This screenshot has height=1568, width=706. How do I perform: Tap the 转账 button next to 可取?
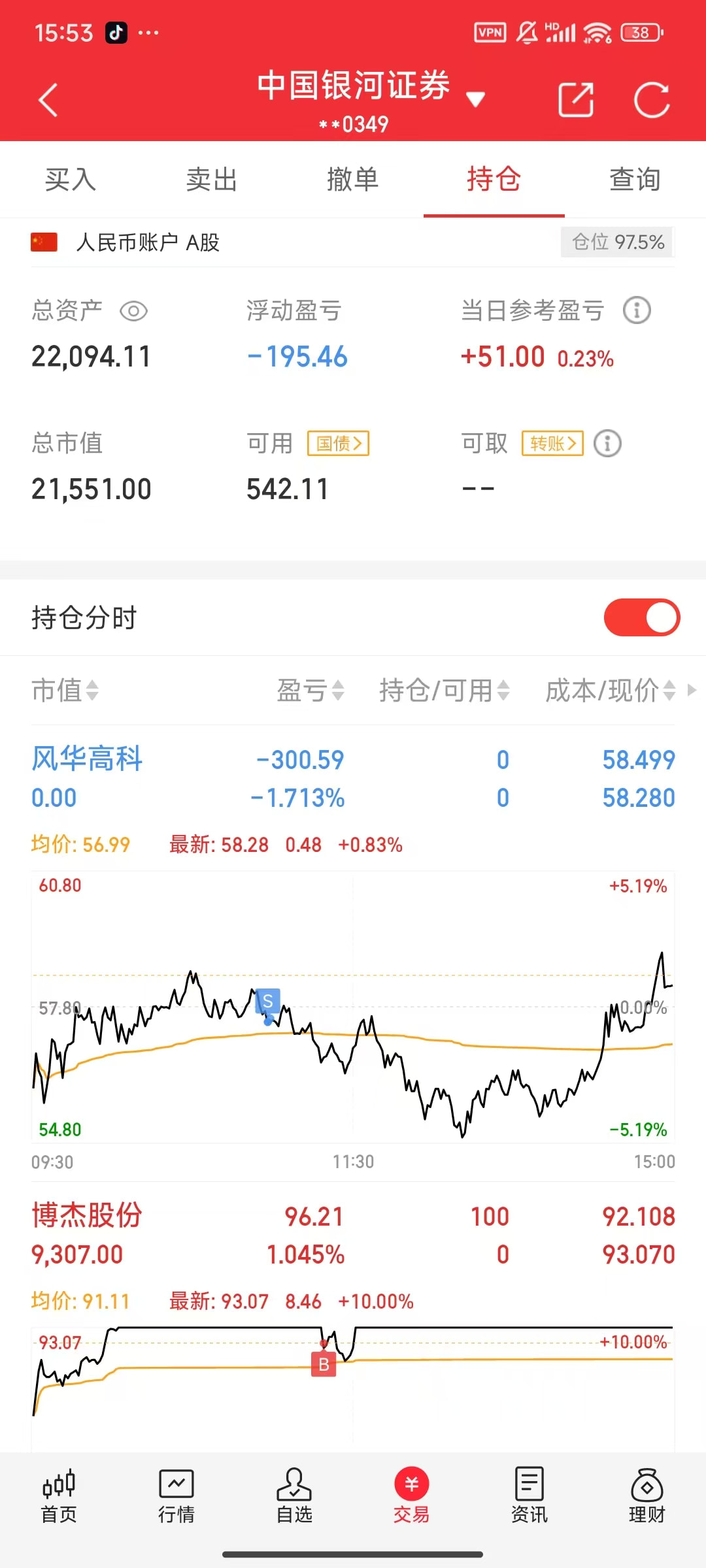pyautogui.click(x=552, y=444)
